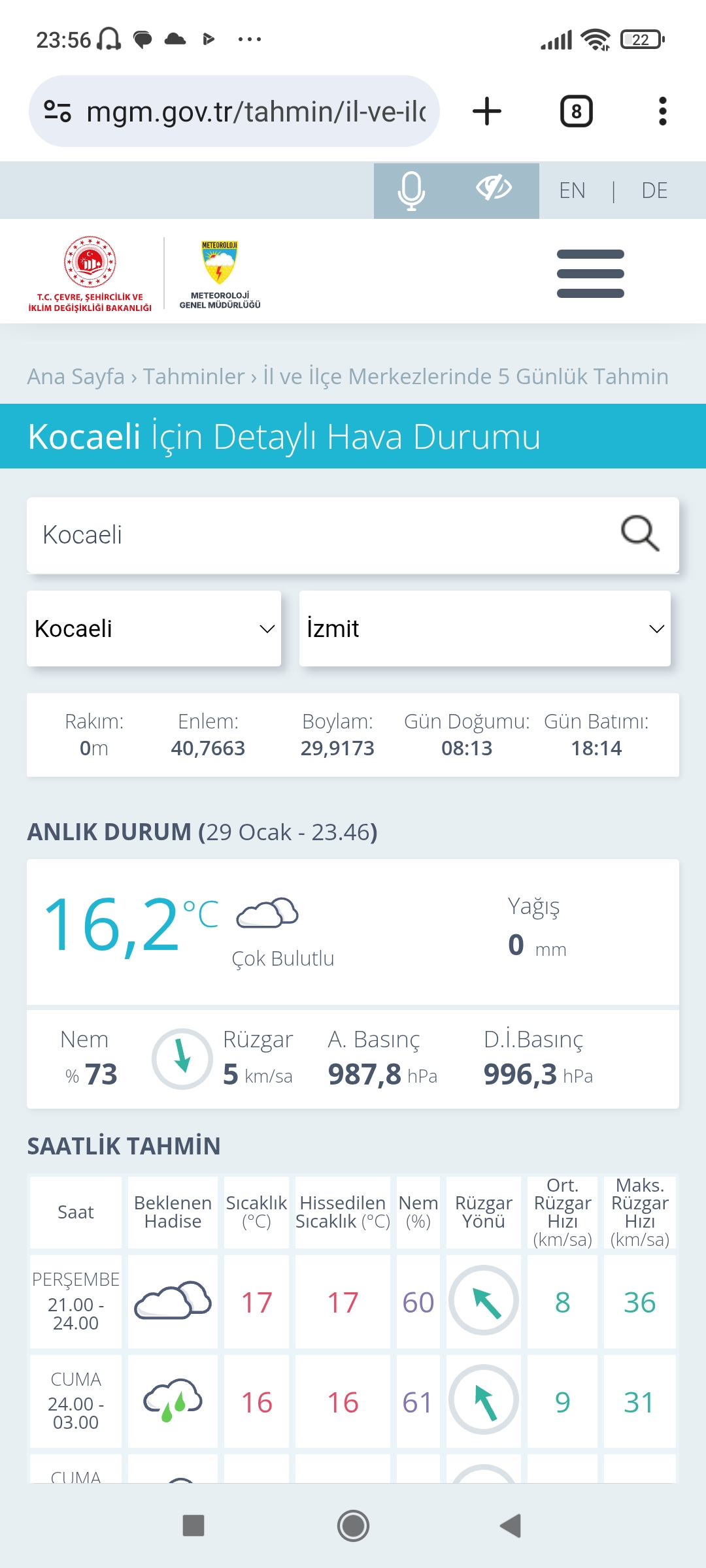Image resolution: width=706 pixels, height=1568 pixels.
Task: Open the Tahminler breadcrumb link
Action: [x=193, y=377]
